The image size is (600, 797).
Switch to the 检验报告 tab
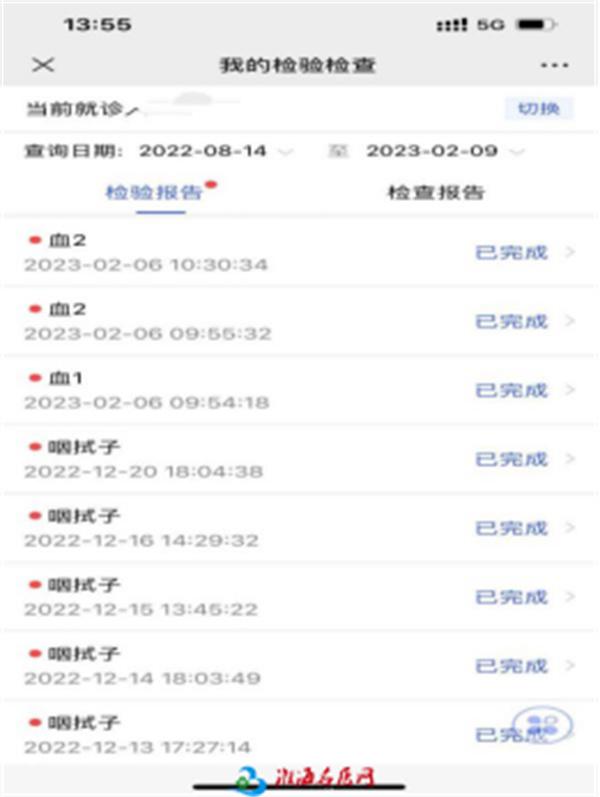pos(154,192)
